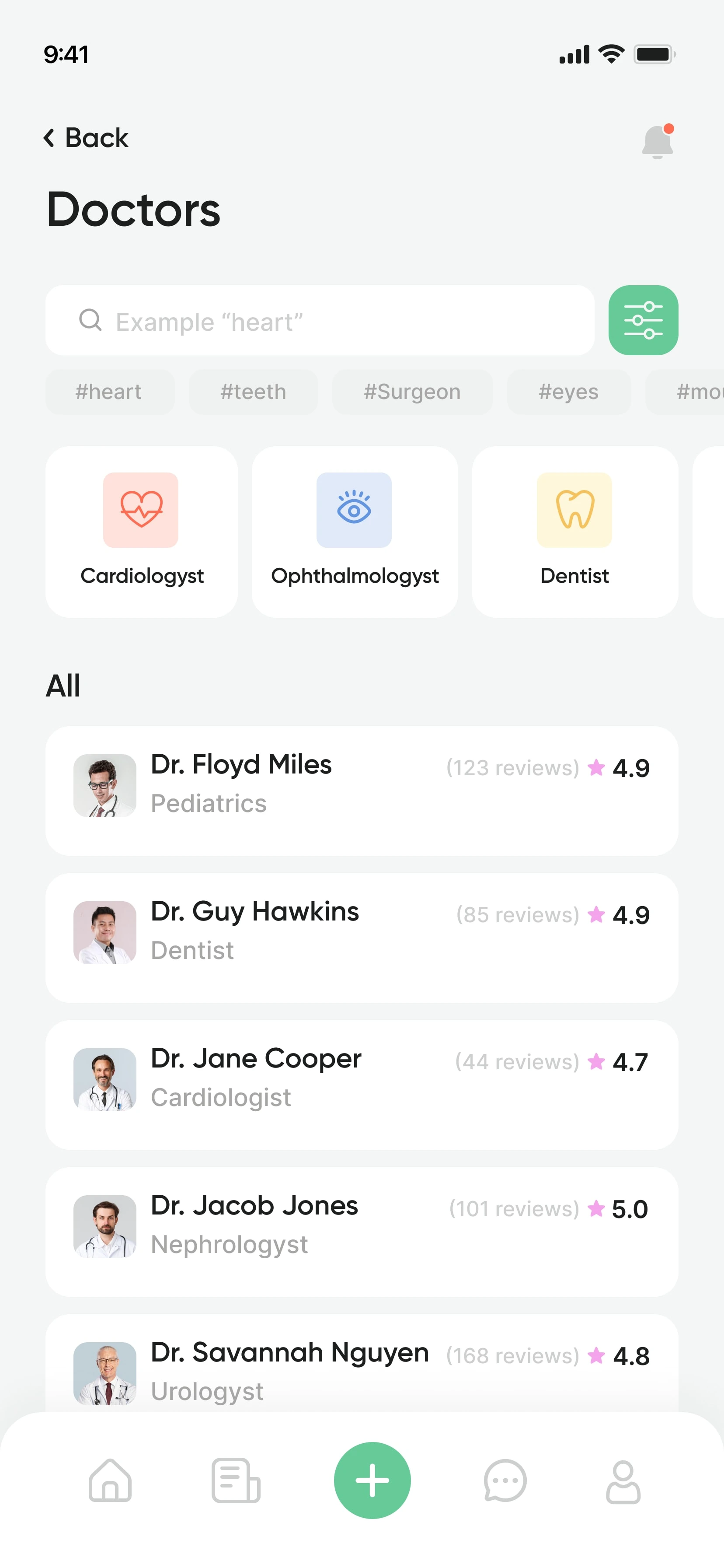Screen dimensions: 724x1568
Task: Open Dr. Jacob Jones' card
Action: tap(362, 1232)
